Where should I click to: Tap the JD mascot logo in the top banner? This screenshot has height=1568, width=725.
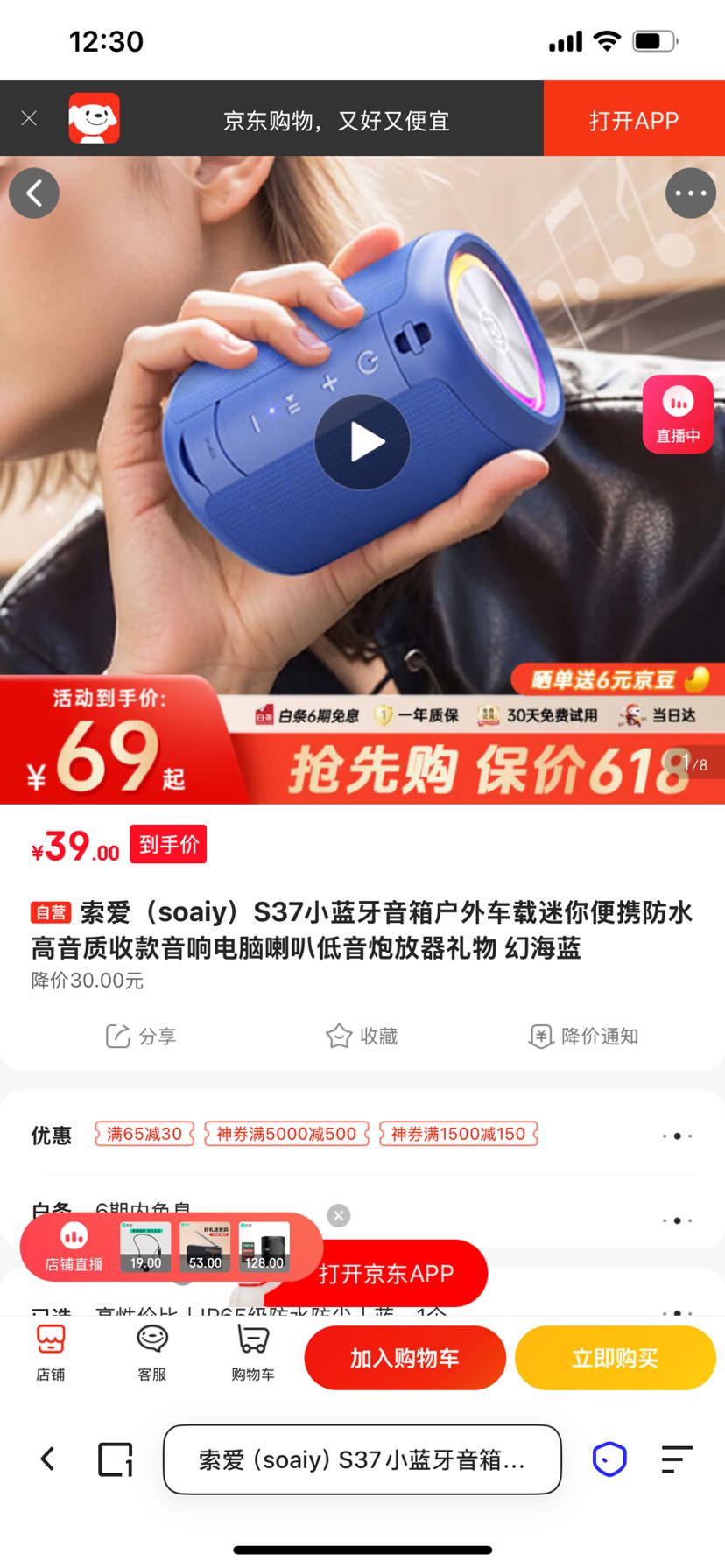[94, 118]
